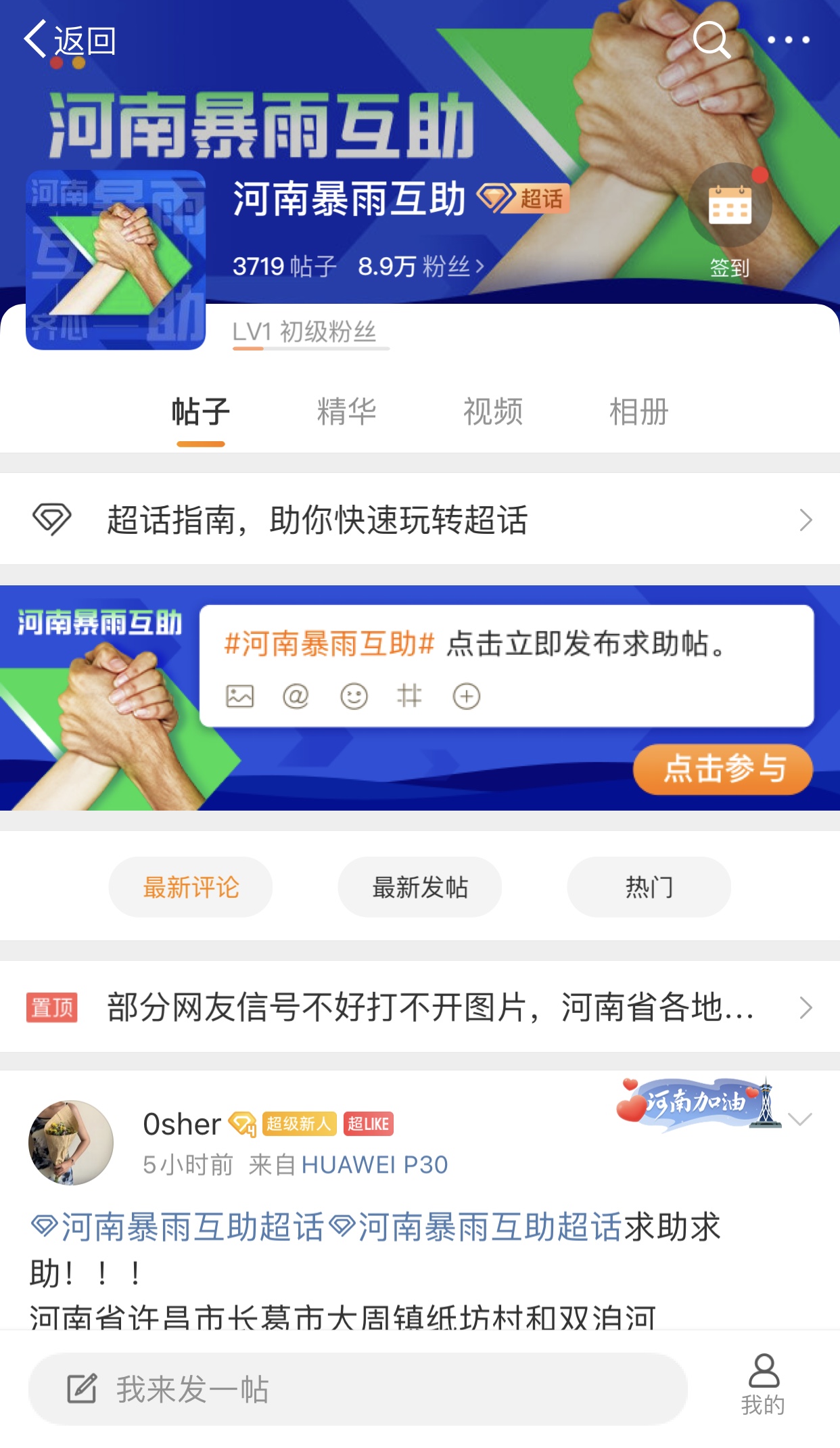Show 热门 posts
Screen dimensions: 840x1448
(x=649, y=887)
